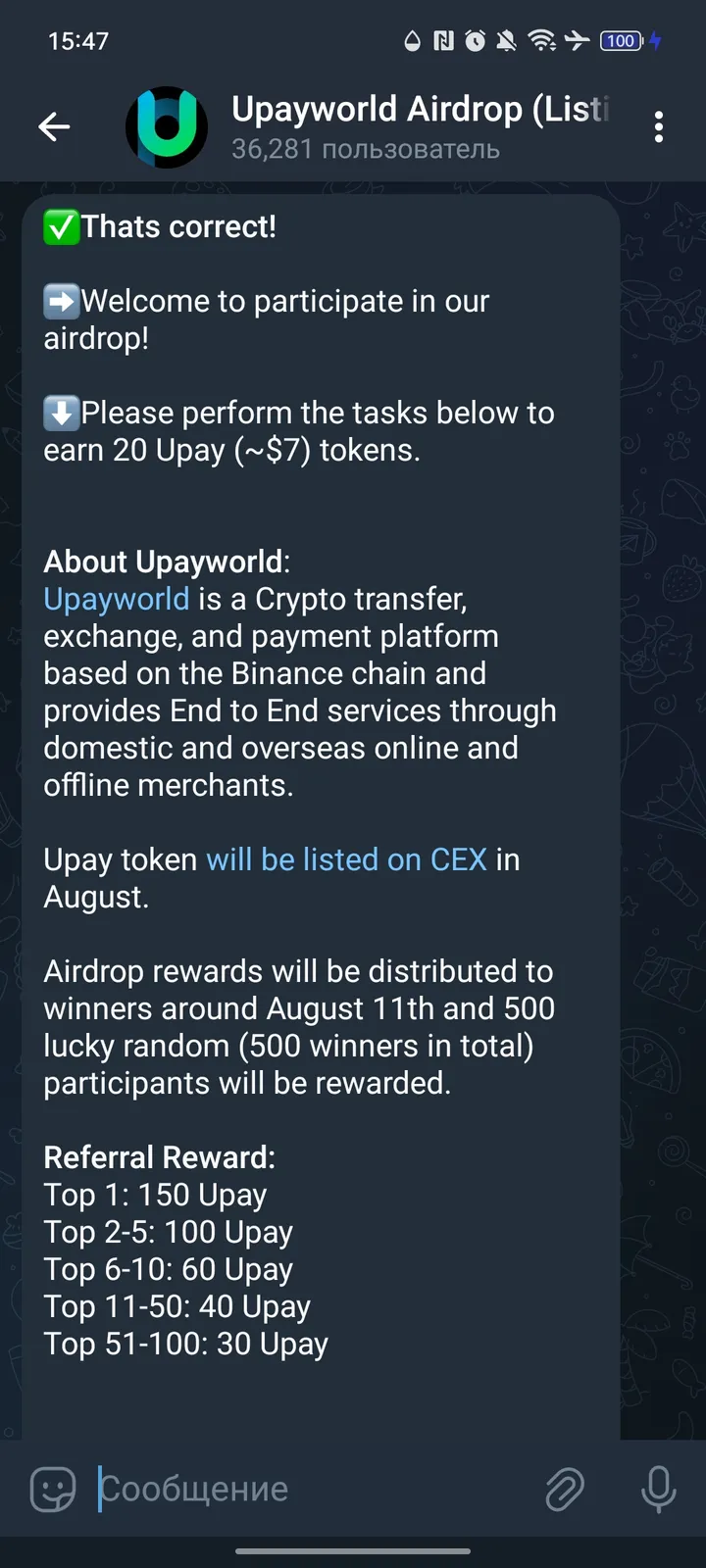706x1568 pixels.
Task: Tap the Upayworld channel profile picture
Action: tap(167, 126)
